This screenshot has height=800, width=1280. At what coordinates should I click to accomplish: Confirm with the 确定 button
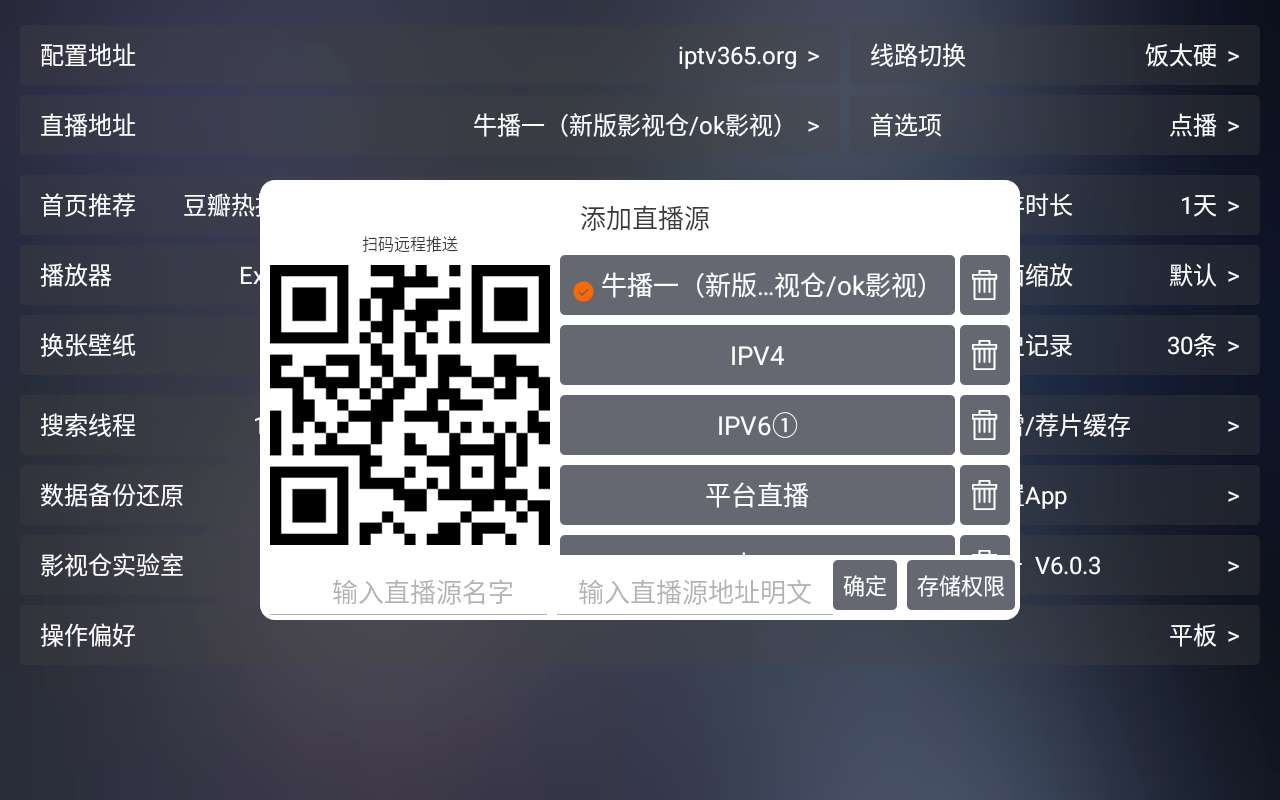tap(865, 586)
